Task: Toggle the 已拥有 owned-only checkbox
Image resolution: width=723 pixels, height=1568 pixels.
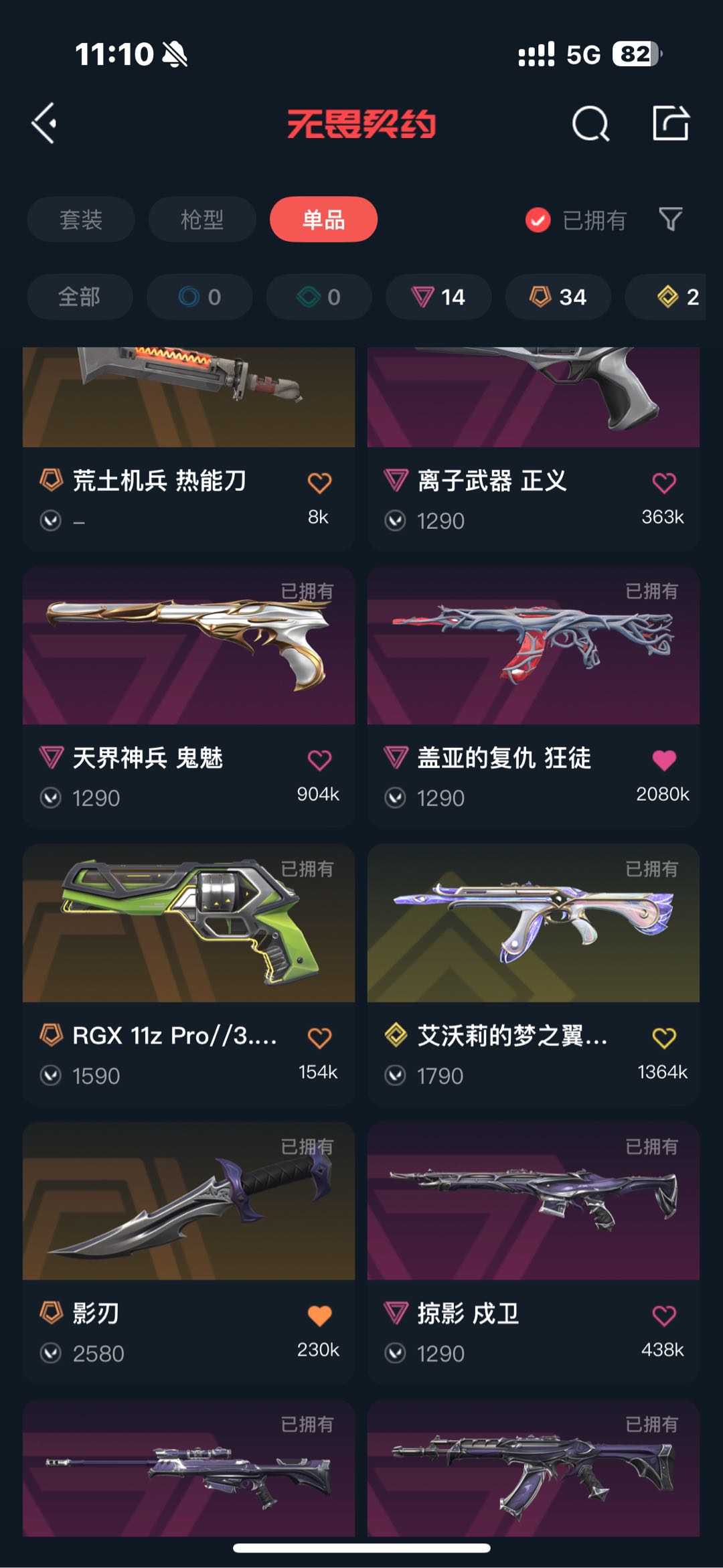Action: point(538,220)
